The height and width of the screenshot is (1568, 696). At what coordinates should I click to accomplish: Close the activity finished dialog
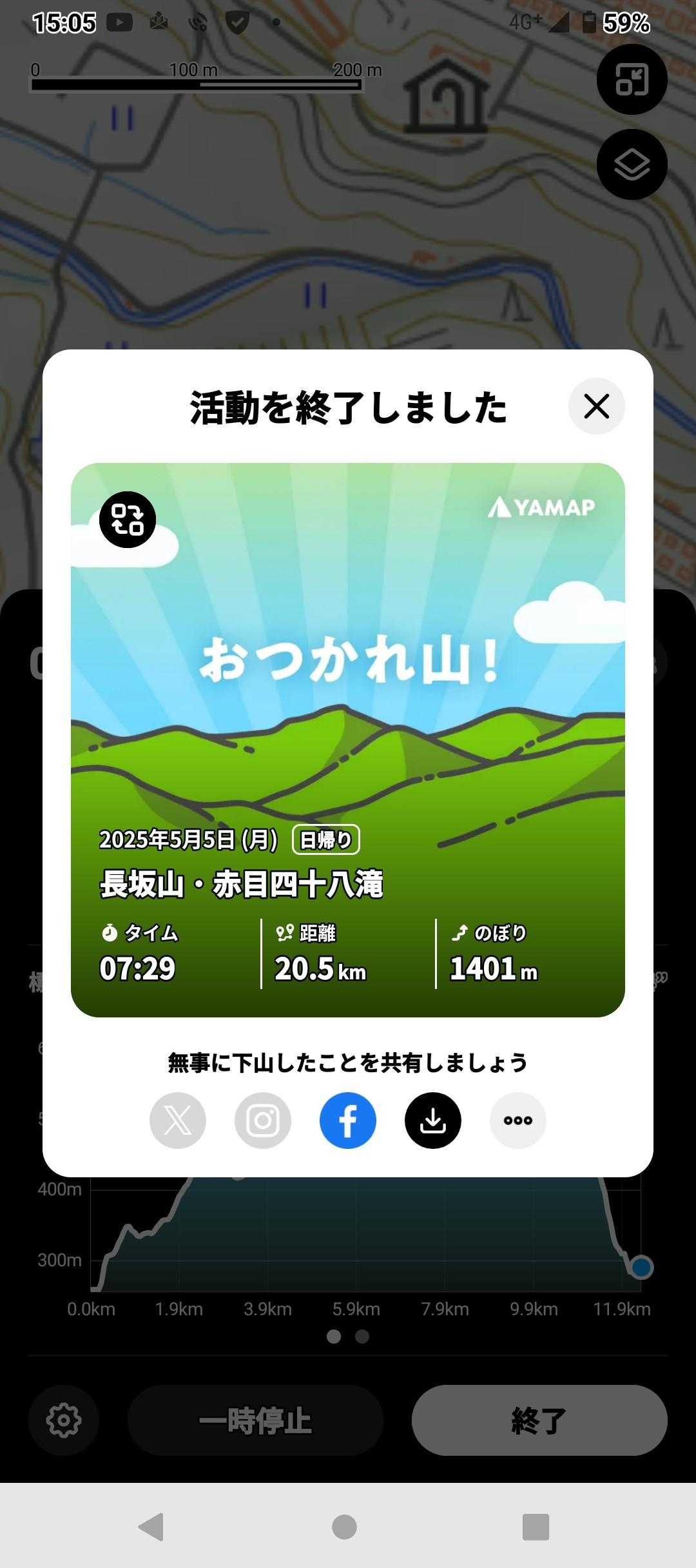(x=596, y=406)
